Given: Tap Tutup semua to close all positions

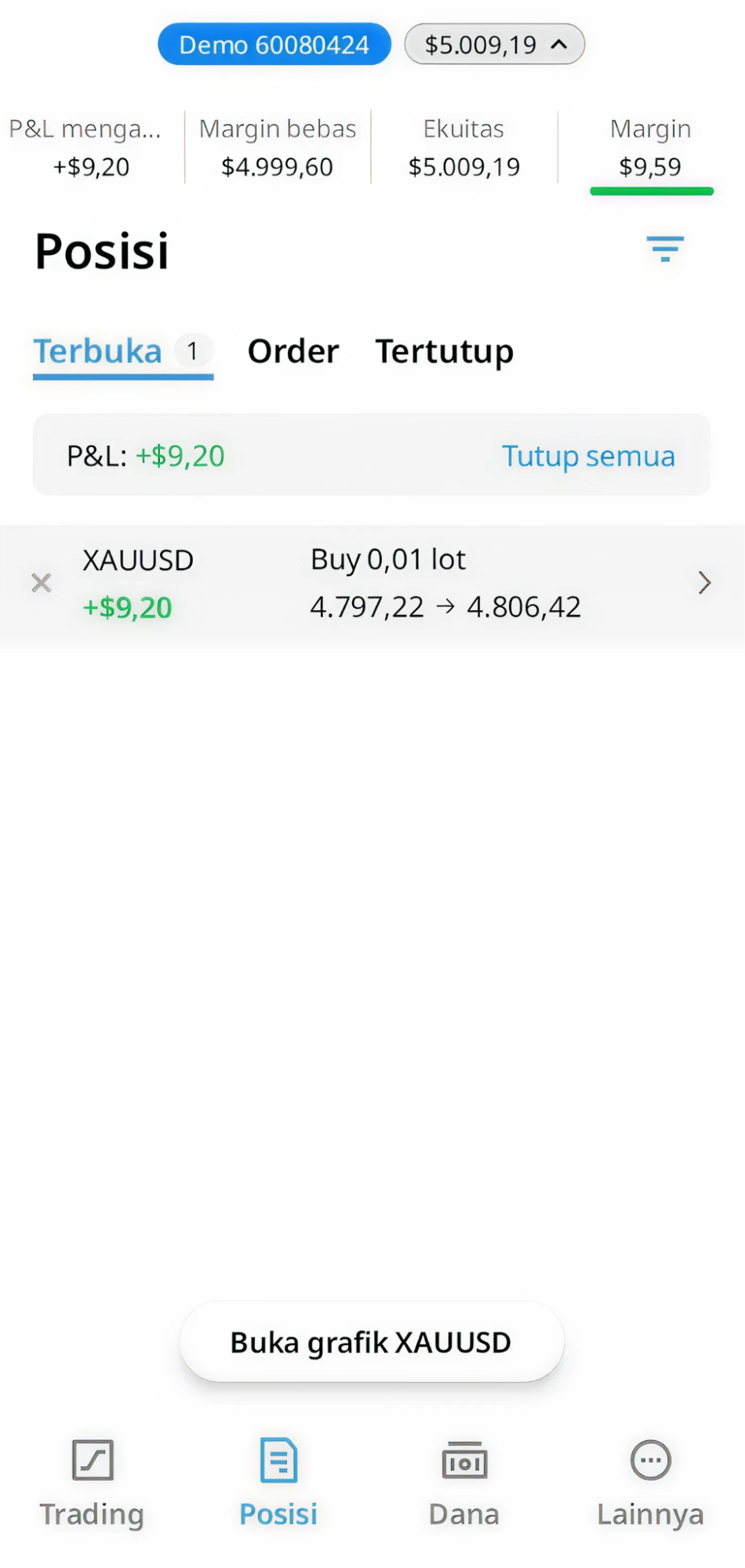Looking at the screenshot, I should (x=588, y=456).
